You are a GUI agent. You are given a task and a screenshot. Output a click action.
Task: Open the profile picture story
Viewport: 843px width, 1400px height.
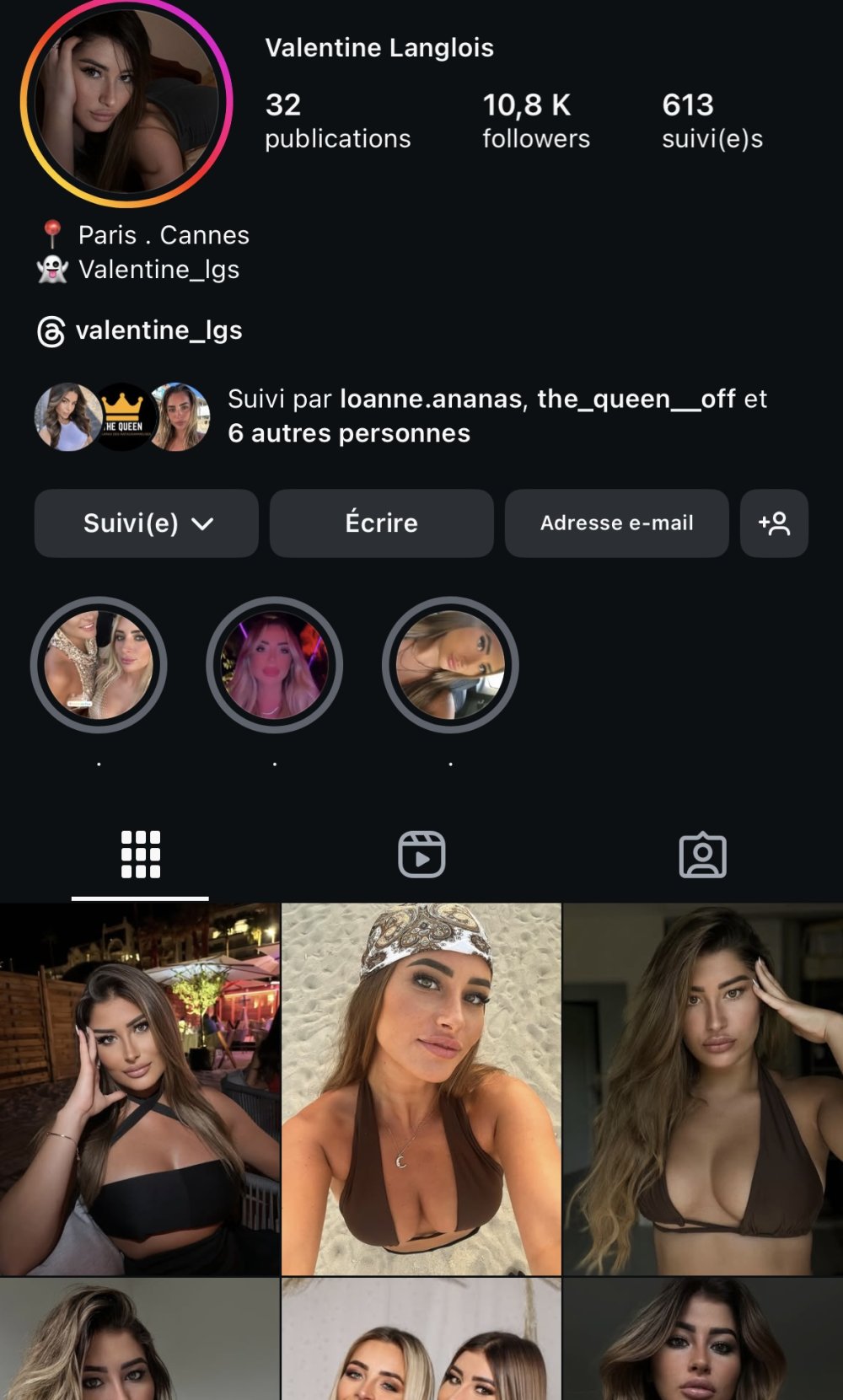(x=126, y=101)
